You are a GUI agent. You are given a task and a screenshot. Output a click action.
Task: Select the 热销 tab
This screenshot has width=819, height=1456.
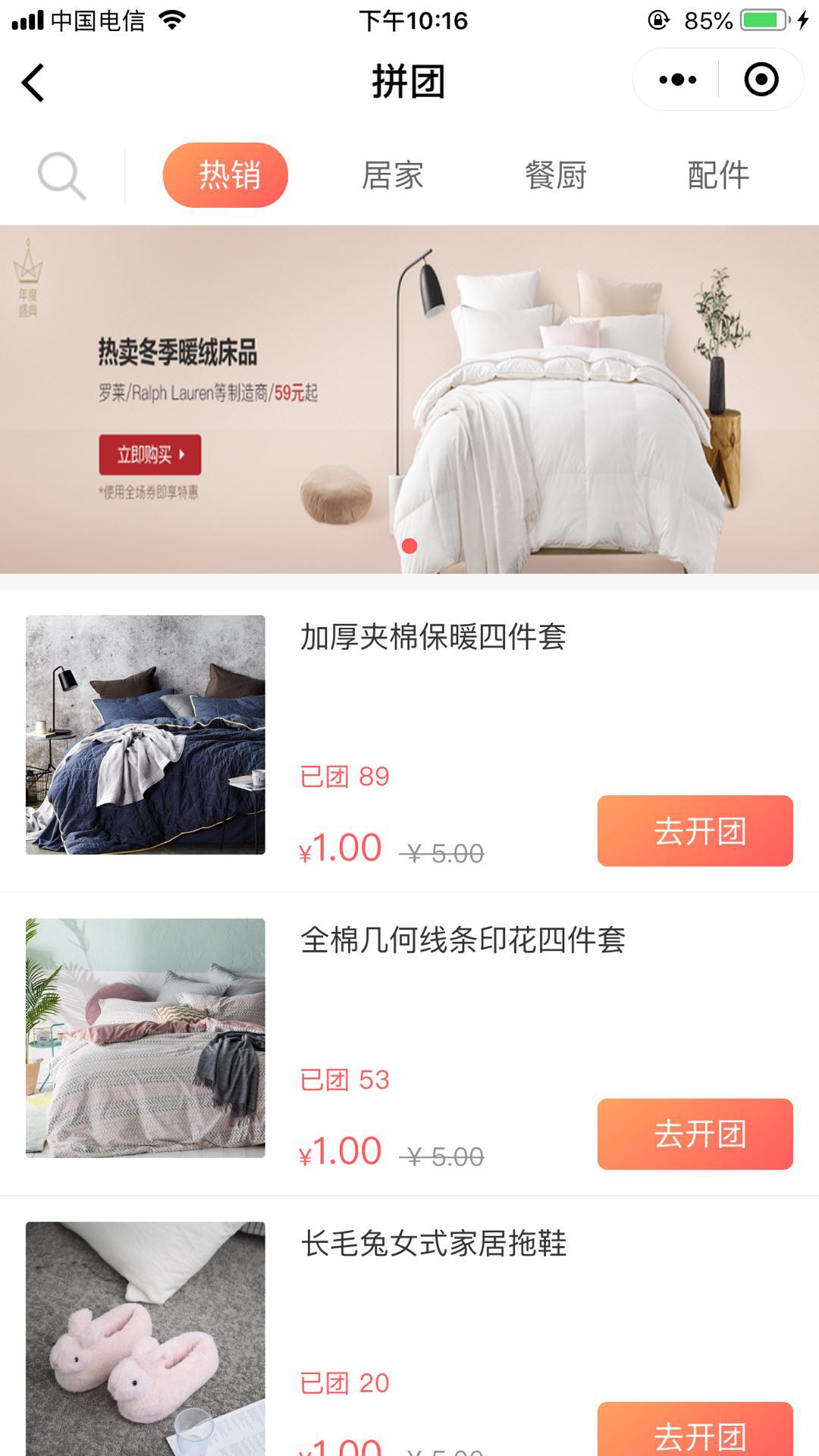click(225, 175)
